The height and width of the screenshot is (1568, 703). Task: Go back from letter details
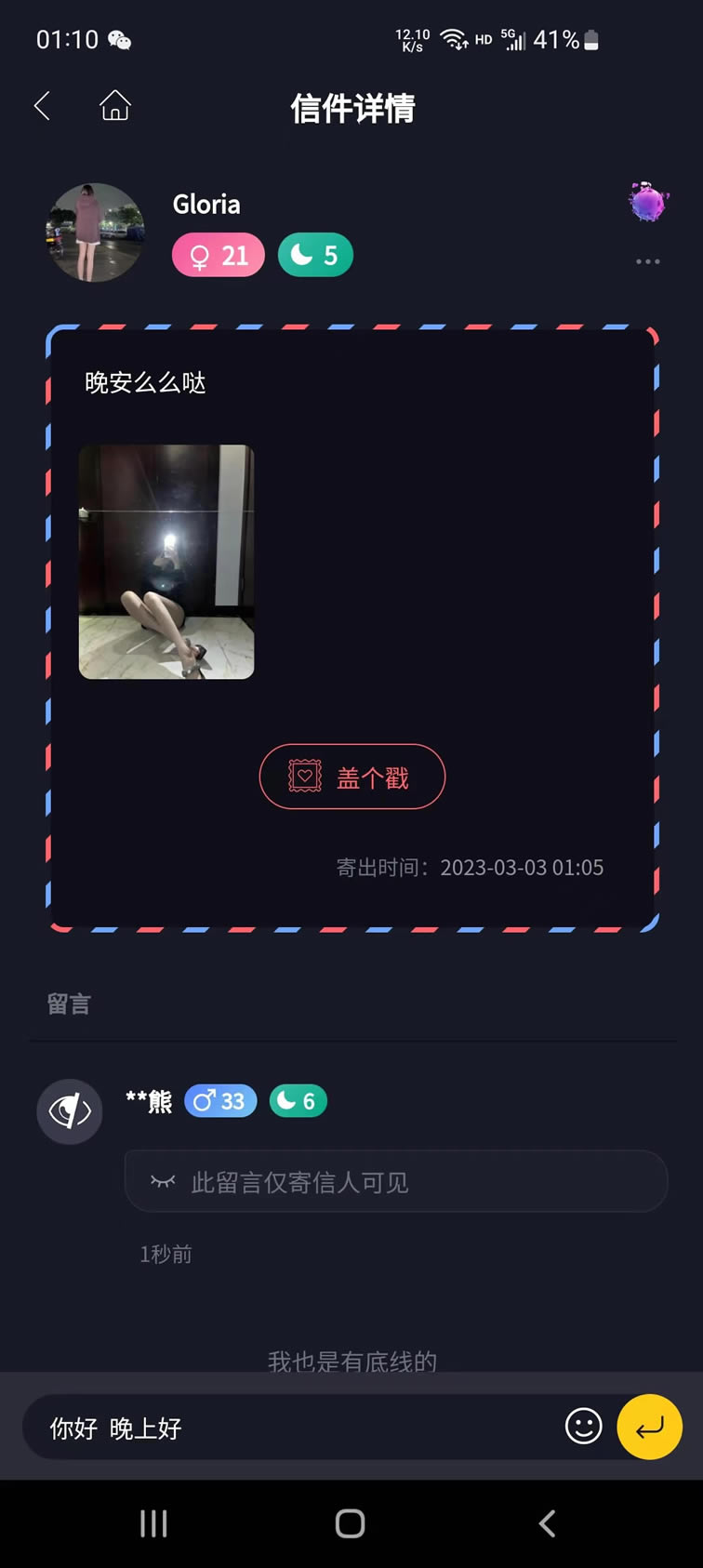[43, 107]
